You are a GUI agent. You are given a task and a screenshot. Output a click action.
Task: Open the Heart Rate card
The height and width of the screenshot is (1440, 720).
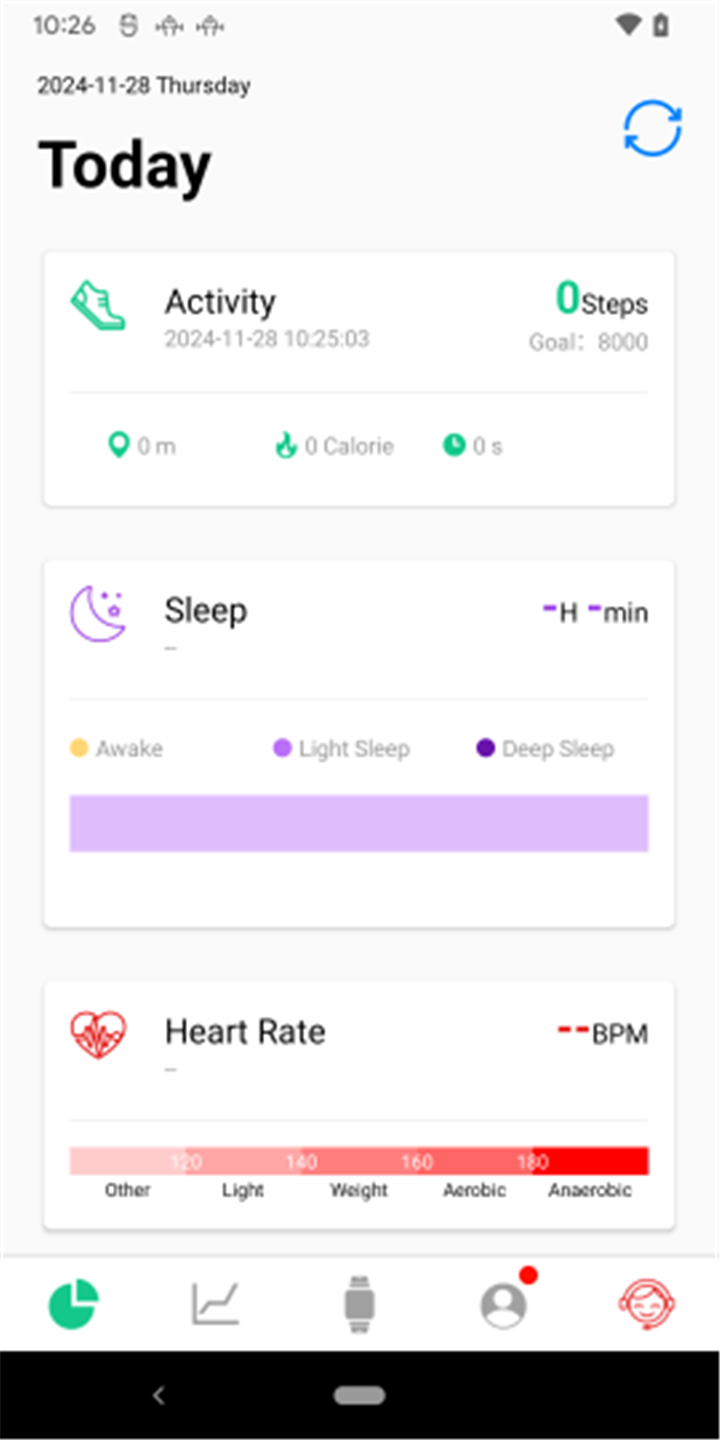pyautogui.click(x=359, y=1105)
